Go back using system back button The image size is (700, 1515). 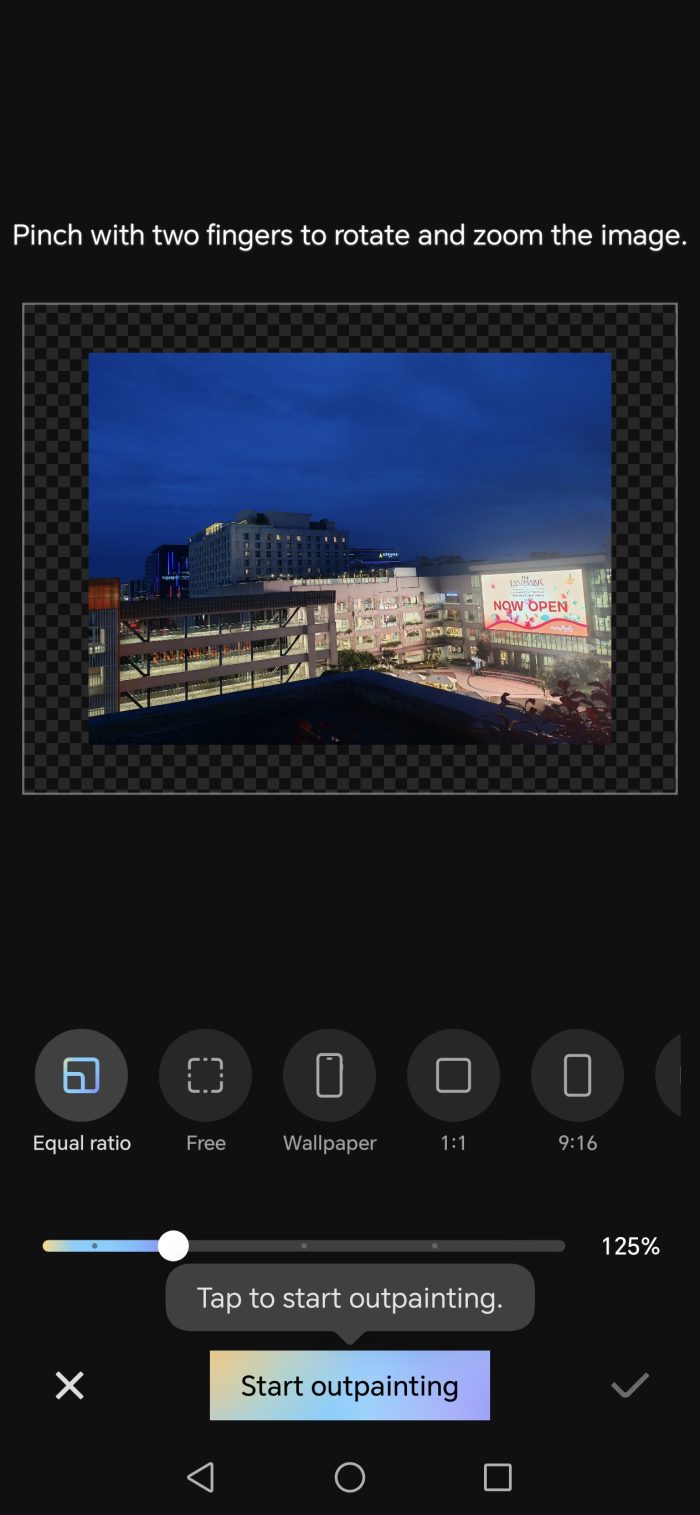pos(201,1477)
